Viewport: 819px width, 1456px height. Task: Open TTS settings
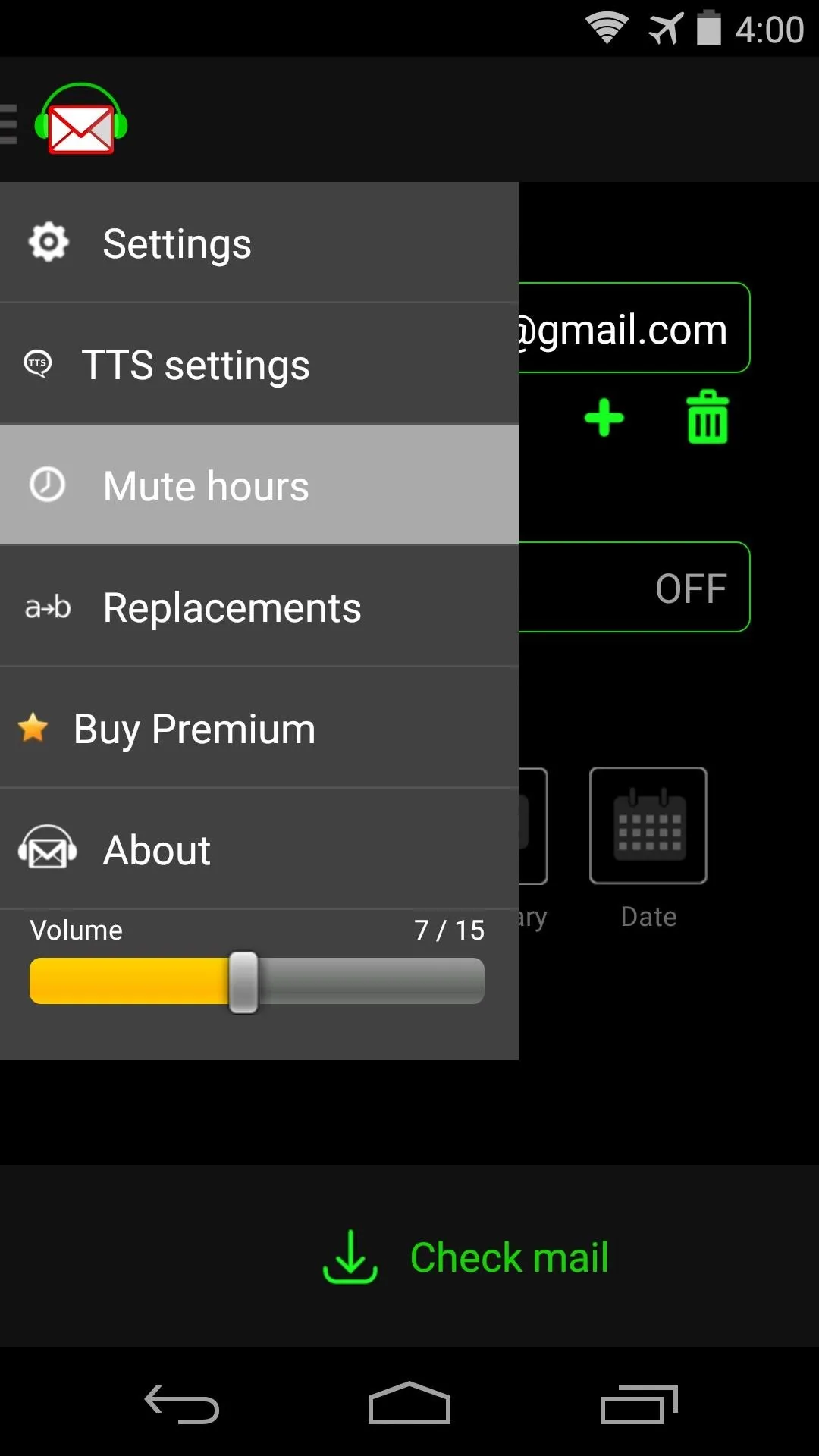coord(259,364)
